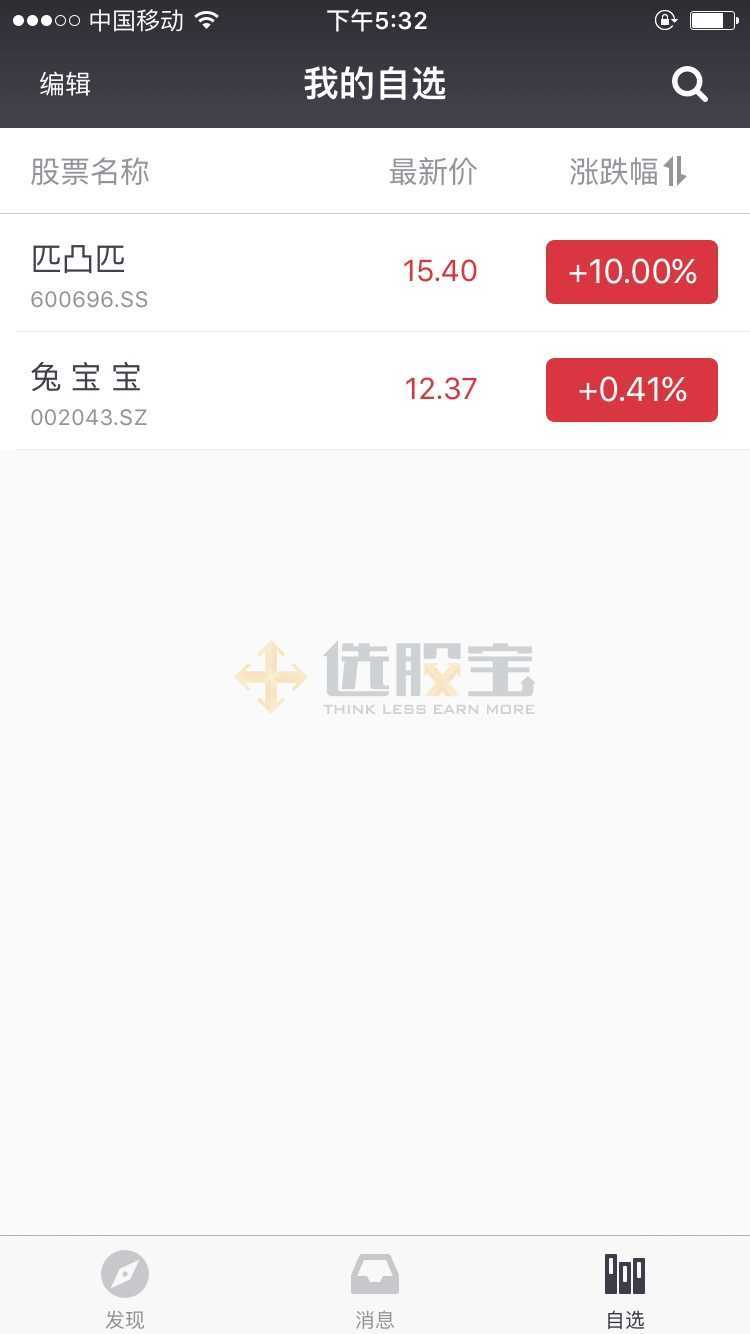The height and width of the screenshot is (1334, 750).
Task: Switch to the 发现 tab
Action: click(x=125, y=1290)
